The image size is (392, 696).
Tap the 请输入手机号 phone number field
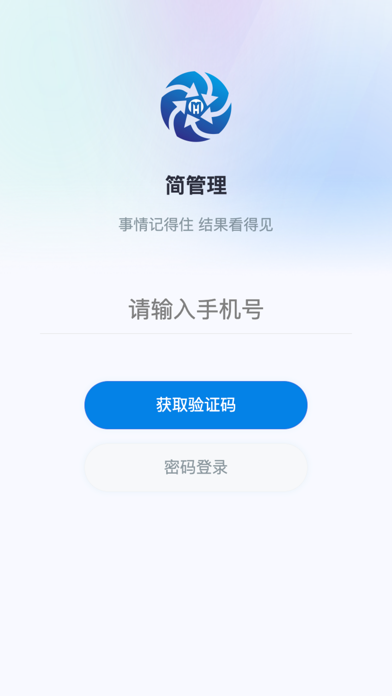[196, 309]
